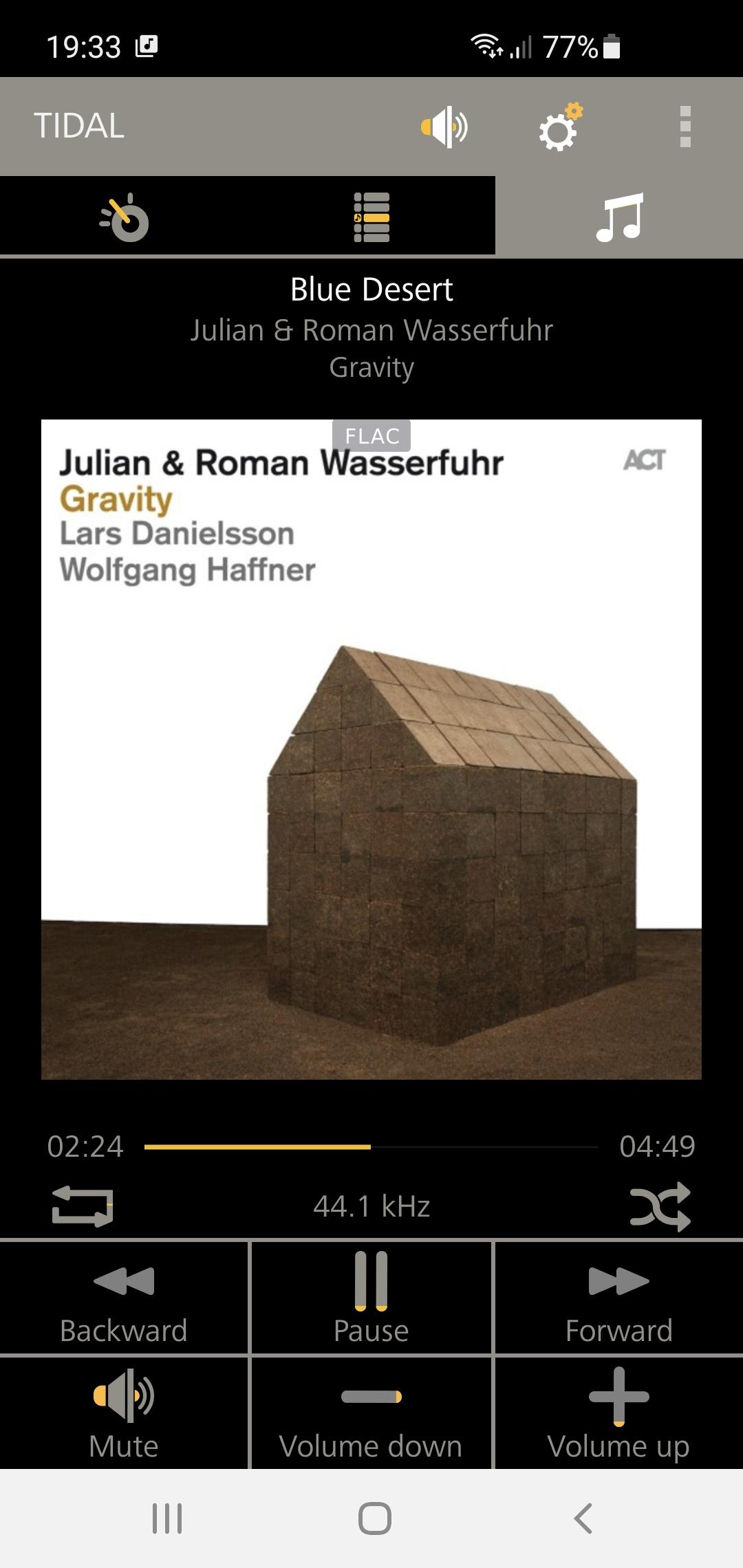Select the now playing music tab
Screen dimensions: 743x1568
[619, 217]
